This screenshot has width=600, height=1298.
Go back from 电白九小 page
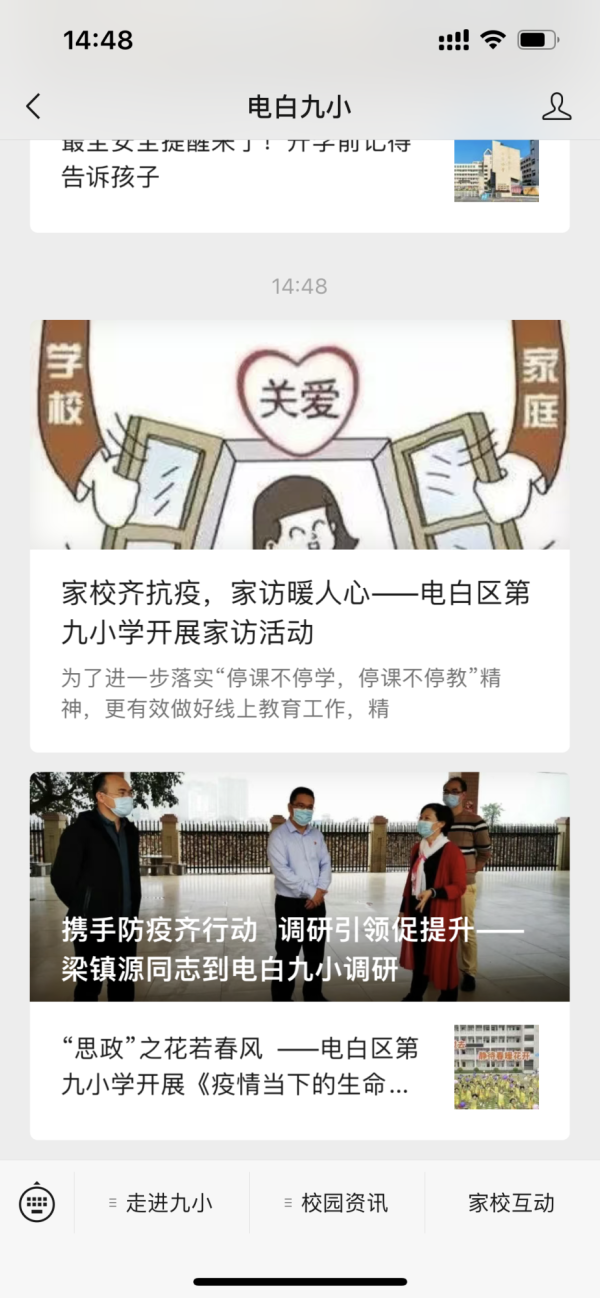click(x=34, y=107)
